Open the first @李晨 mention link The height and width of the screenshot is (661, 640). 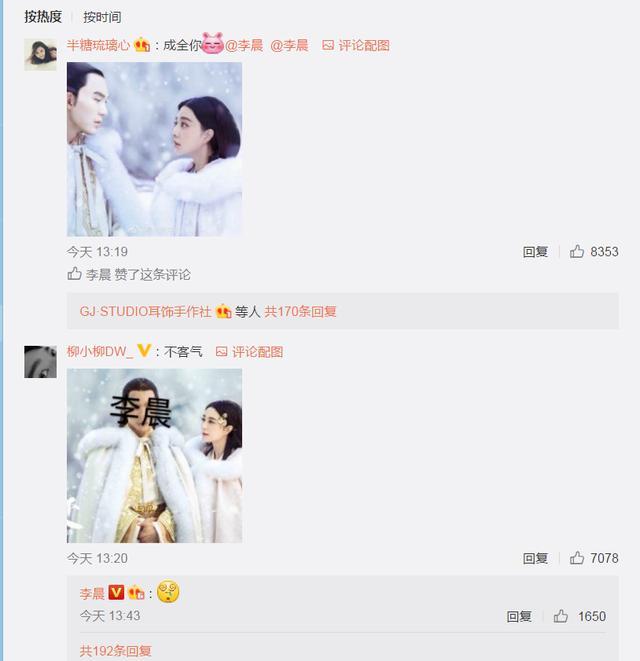[244, 45]
